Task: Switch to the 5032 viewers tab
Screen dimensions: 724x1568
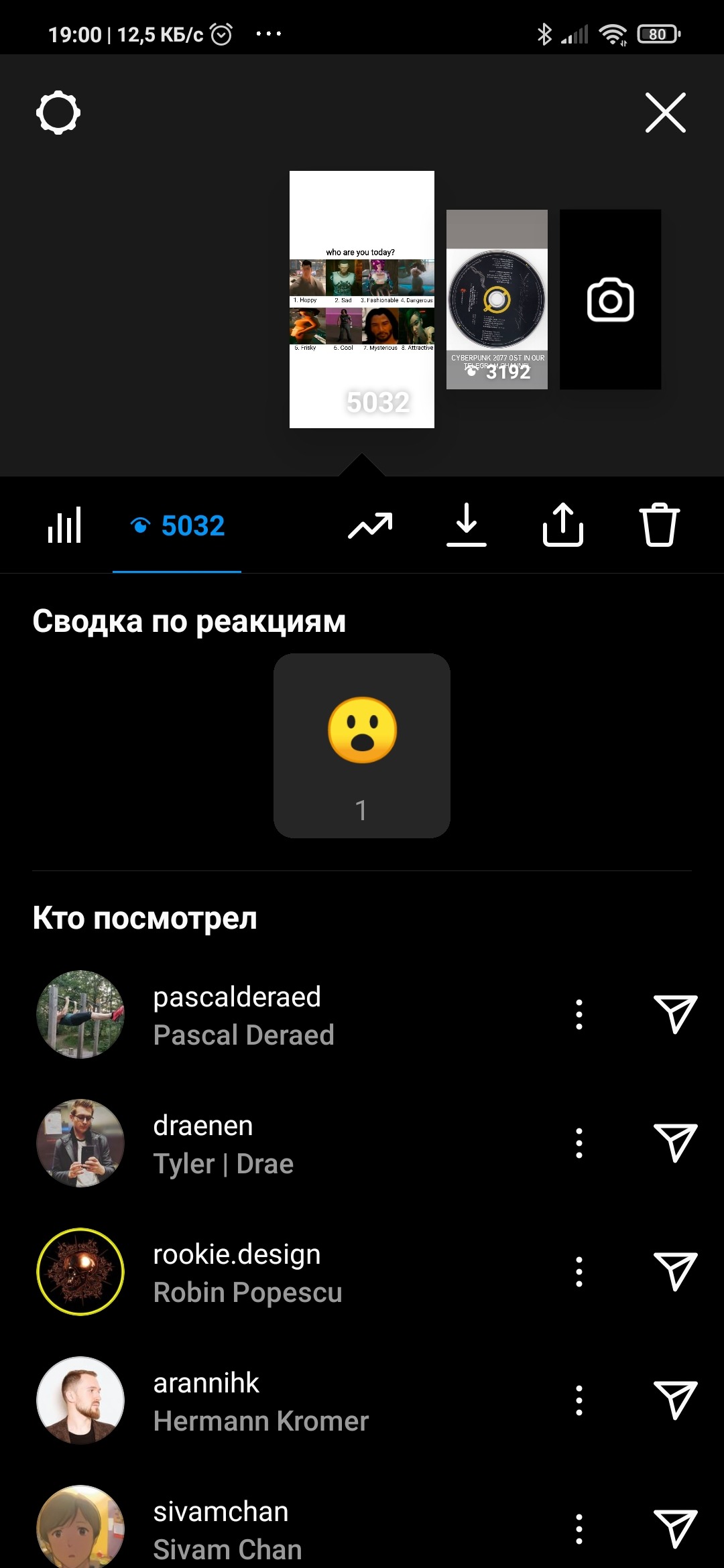Action: pos(178,526)
